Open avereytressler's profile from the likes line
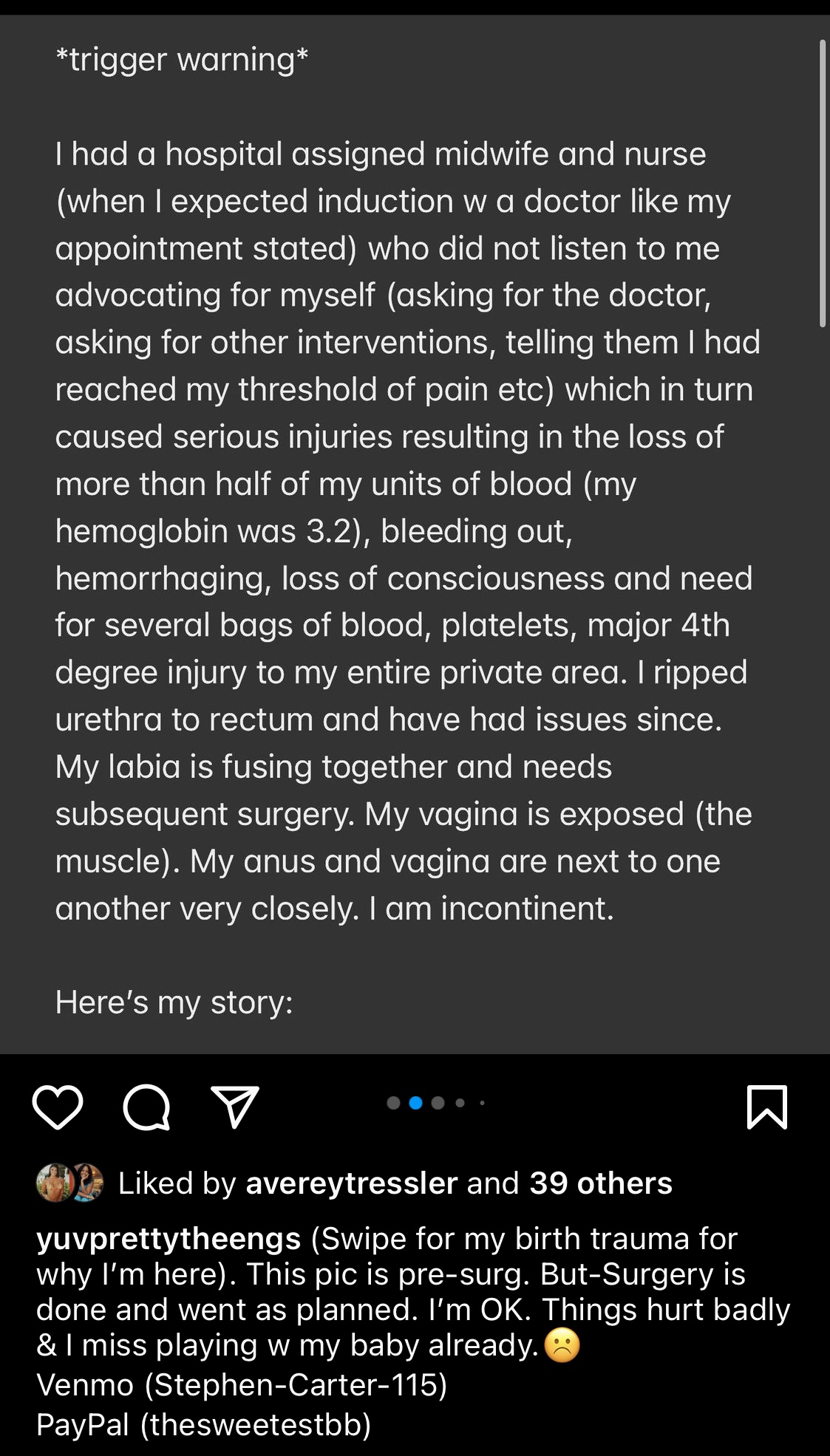Image resolution: width=830 pixels, height=1456 pixels. pos(352,1183)
